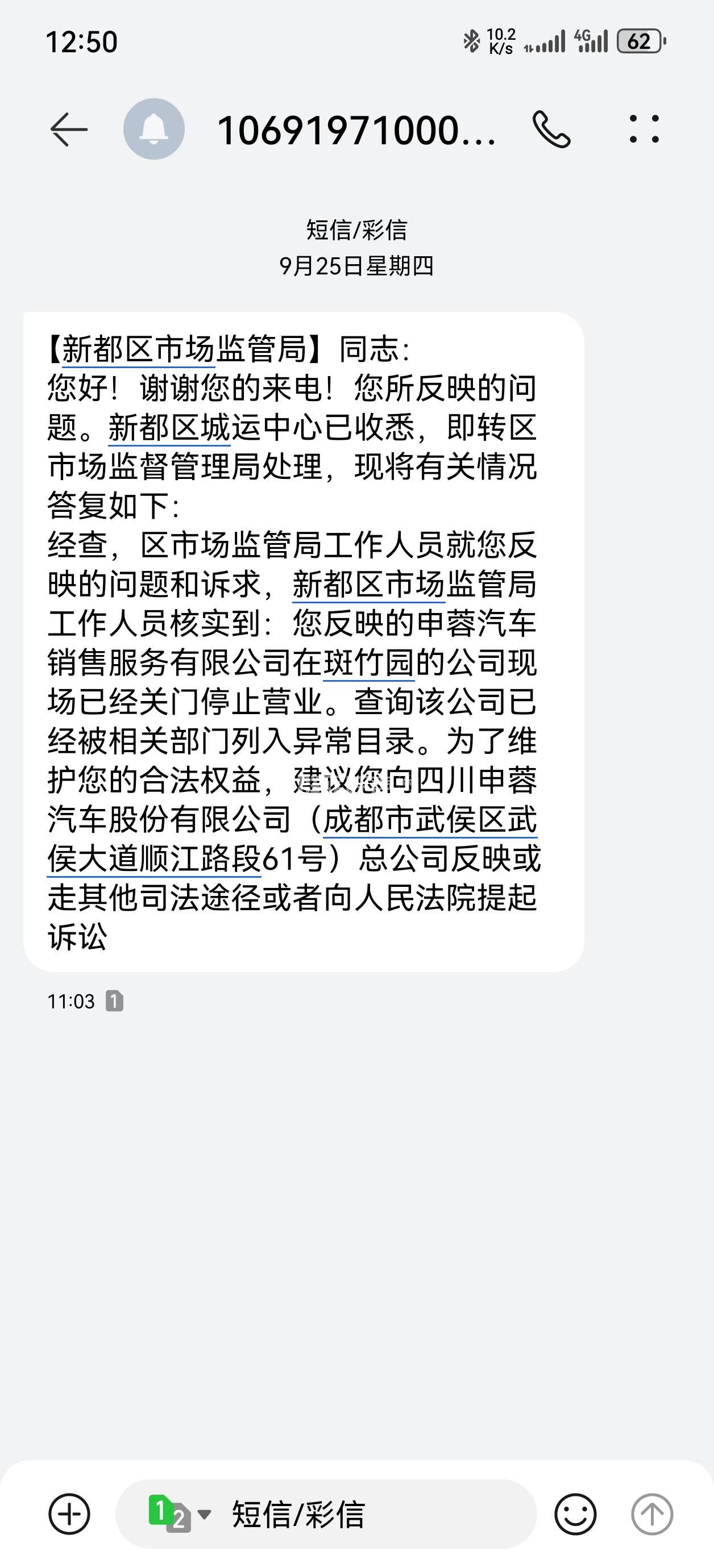Open the emoji picker

[575, 1514]
